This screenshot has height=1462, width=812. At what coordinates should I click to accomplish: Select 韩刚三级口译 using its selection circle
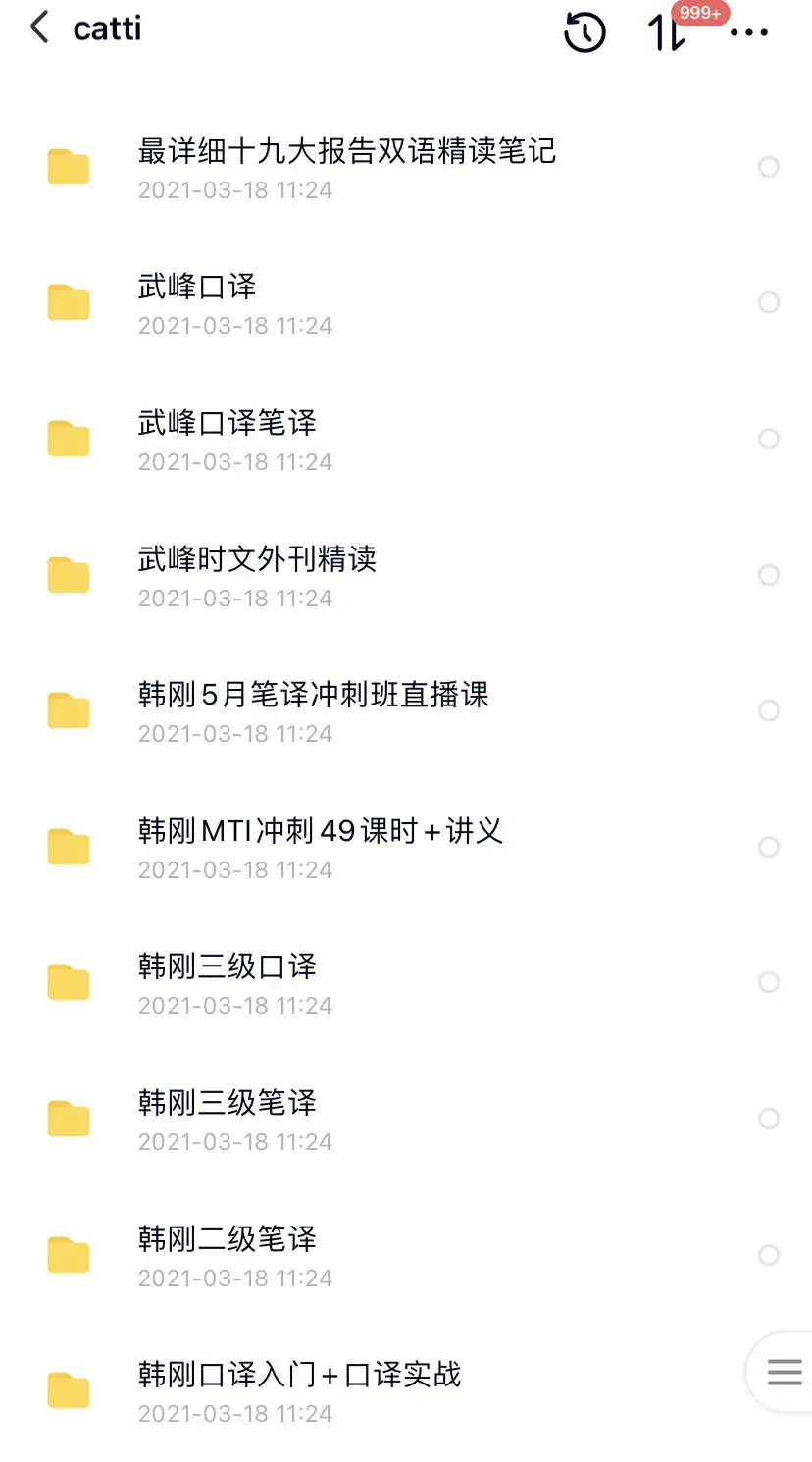[x=769, y=982]
